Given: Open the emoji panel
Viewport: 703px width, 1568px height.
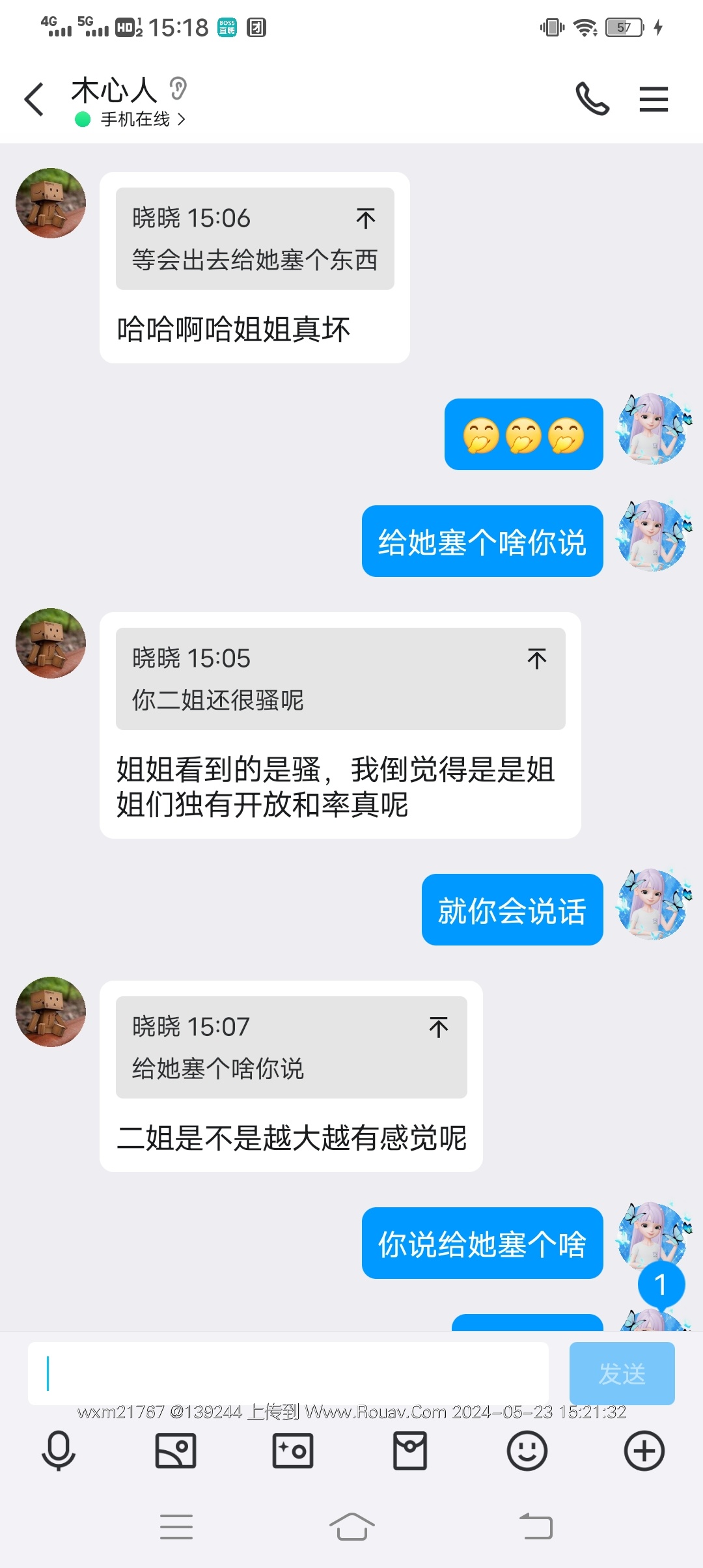Looking at the screenshot, I should point(527,1451).
